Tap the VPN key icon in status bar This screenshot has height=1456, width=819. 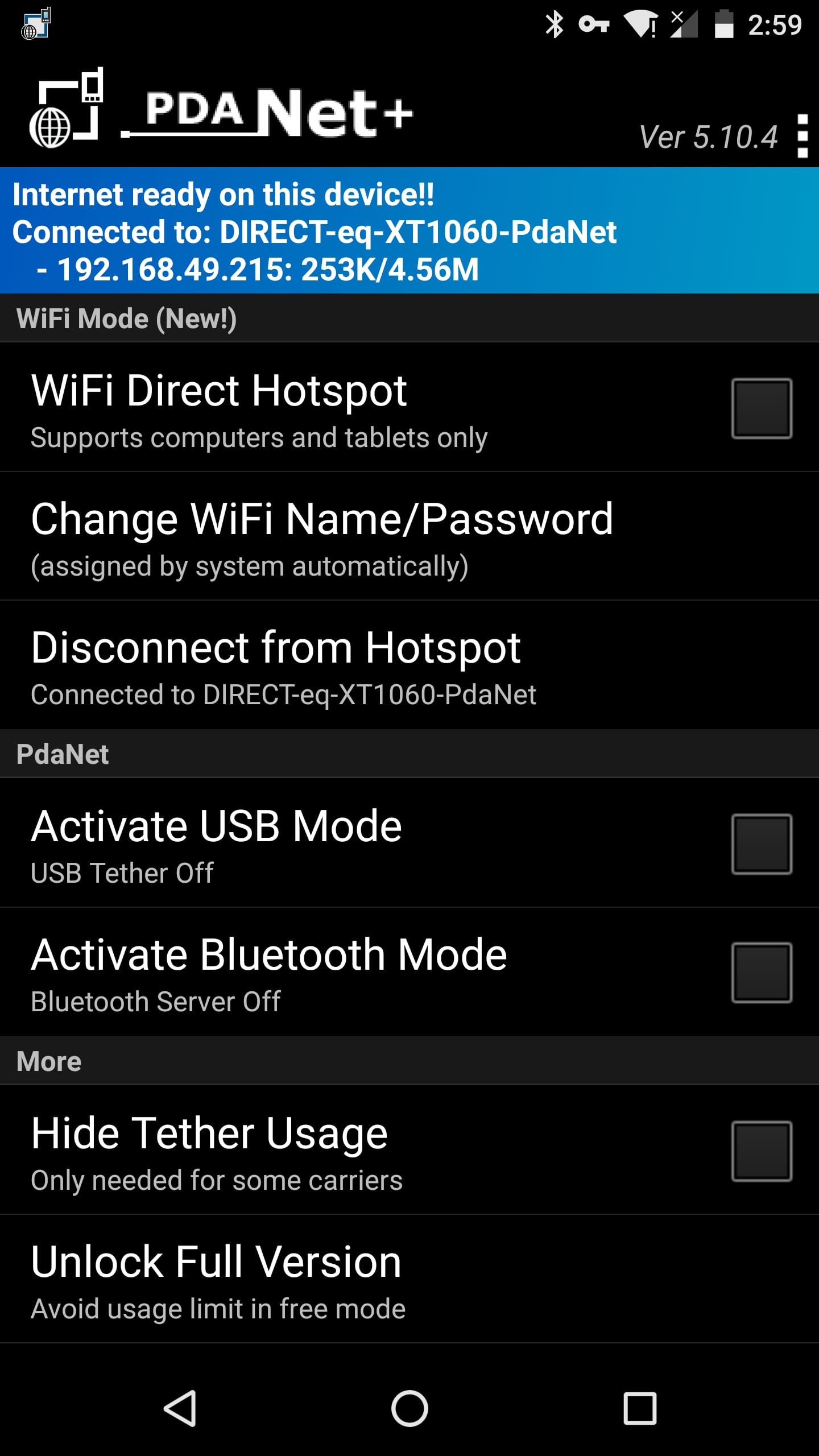point(593,25)
